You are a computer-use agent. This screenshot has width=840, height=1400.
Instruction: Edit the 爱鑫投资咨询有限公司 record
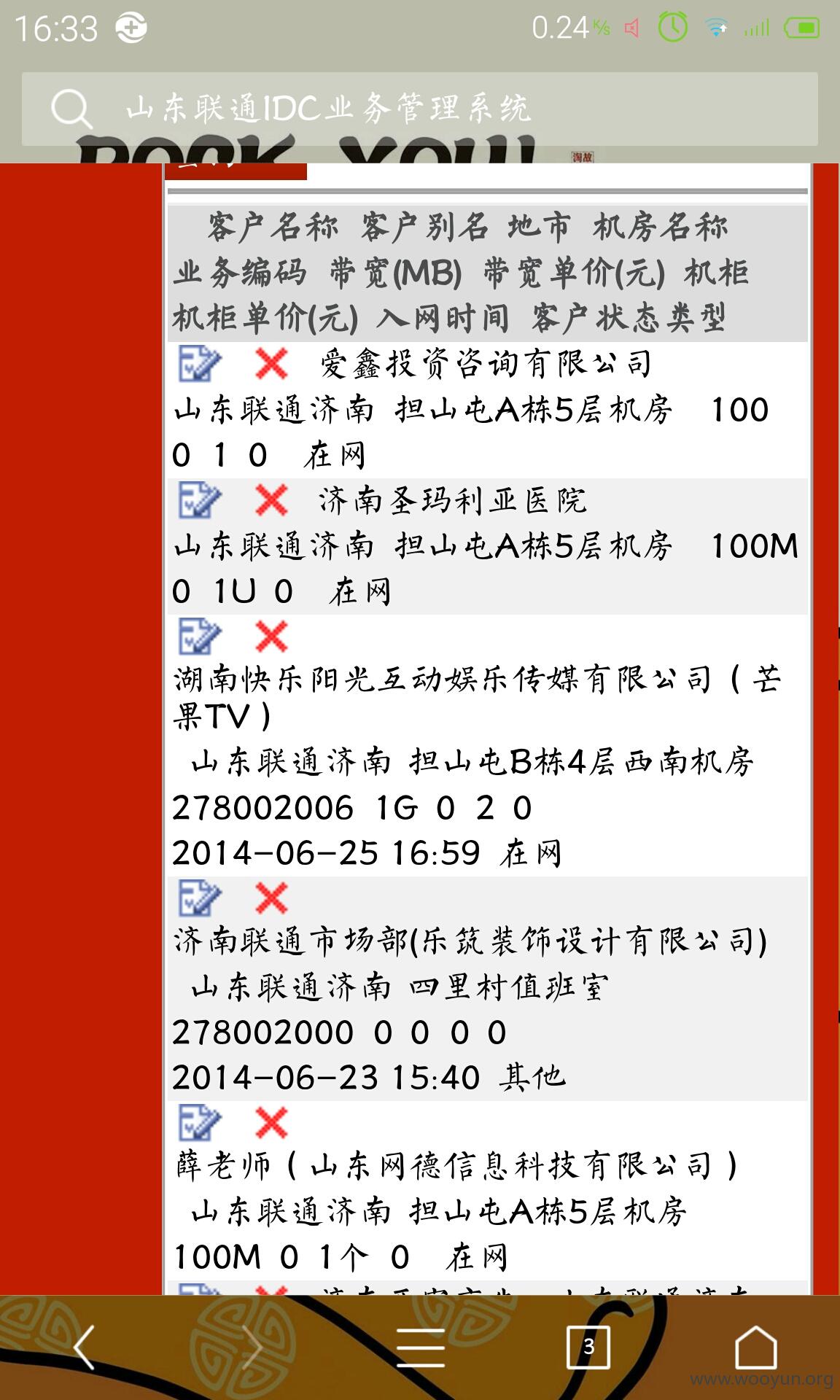tap(199, 364)
